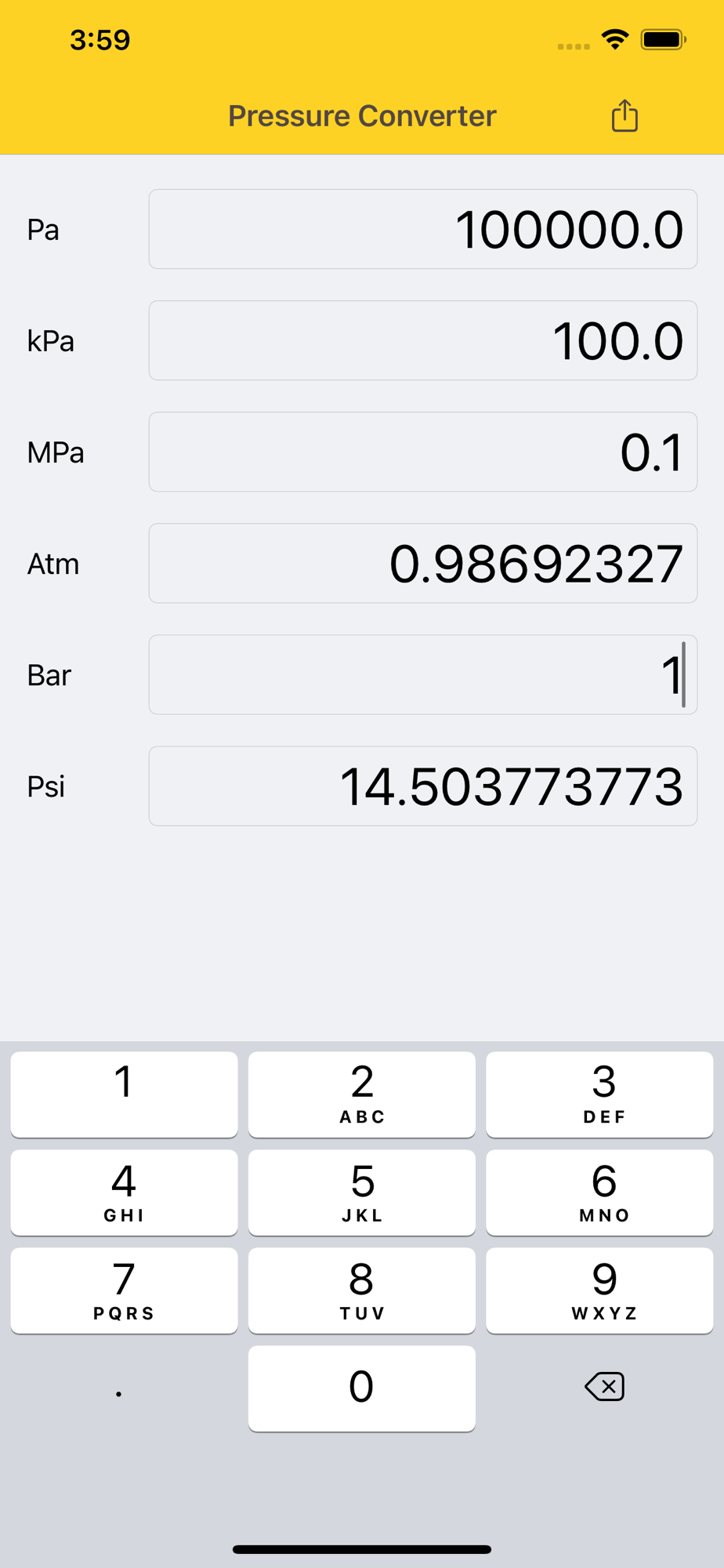Insert a decimal point

(x=119, y=1388)
